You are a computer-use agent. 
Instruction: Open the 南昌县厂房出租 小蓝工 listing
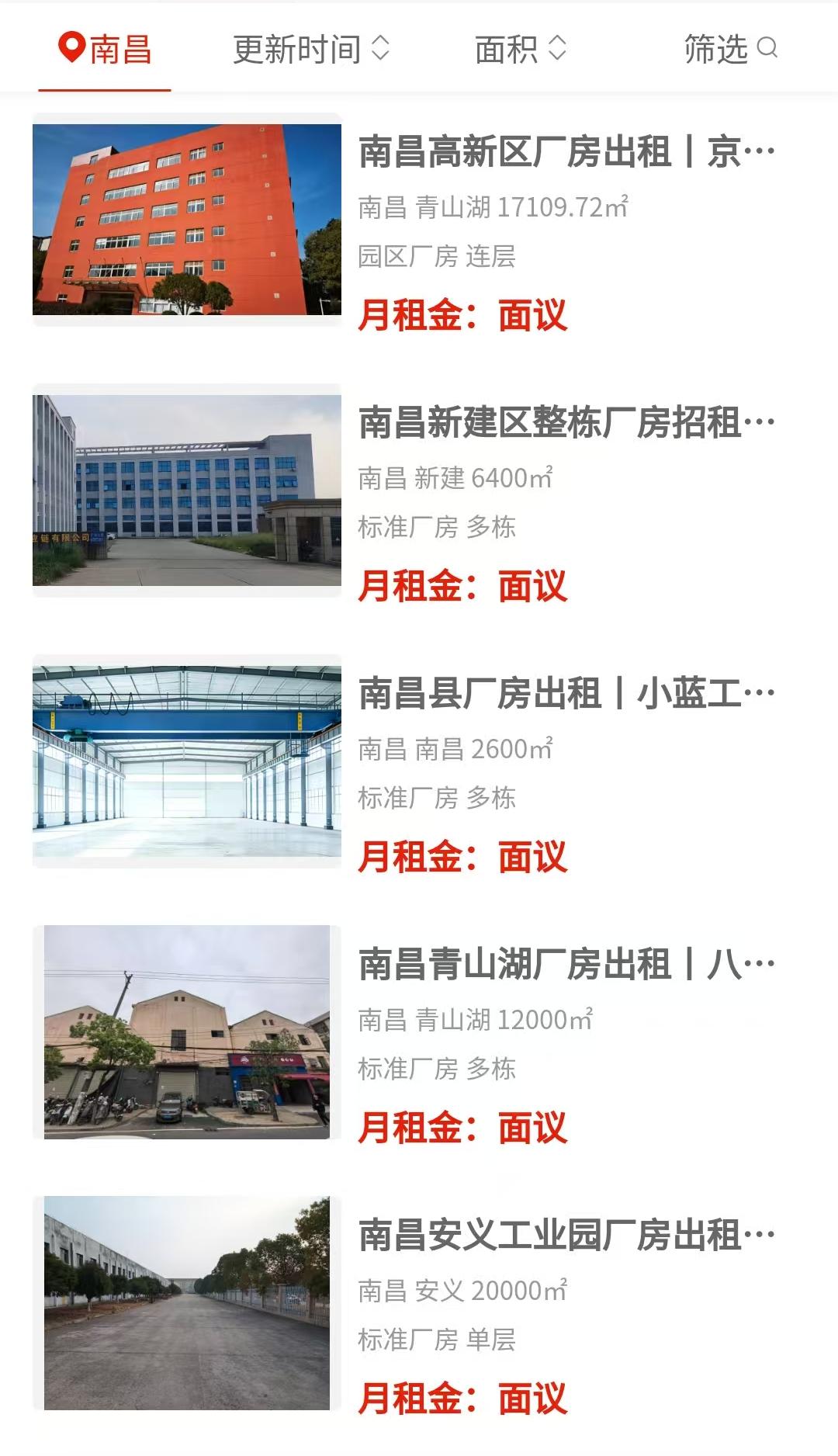pos(566,693)
